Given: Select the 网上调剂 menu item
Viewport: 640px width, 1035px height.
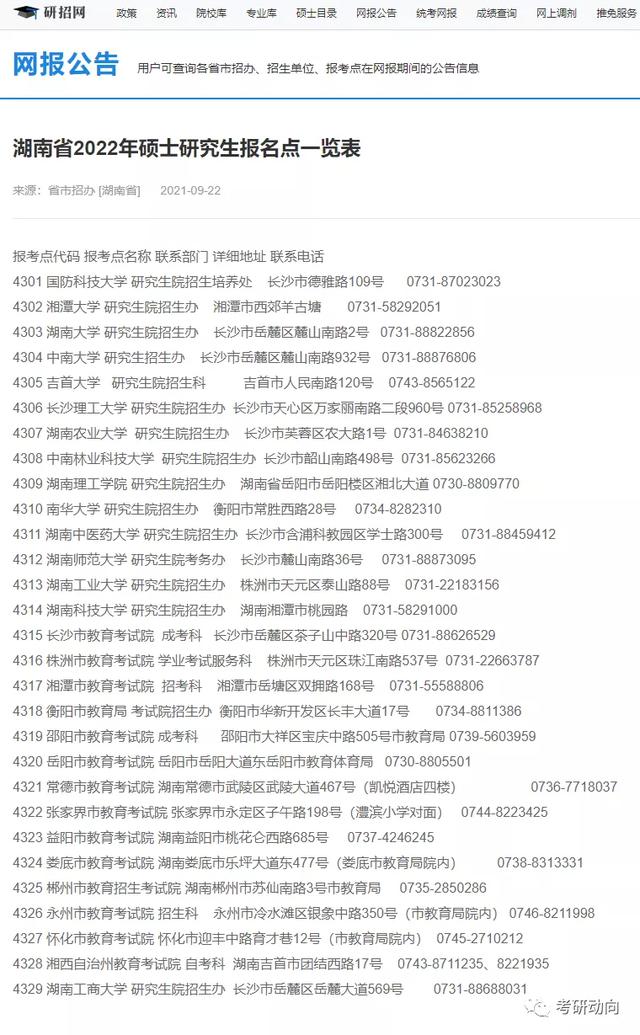Looking at the screenshot, I should [556, 13].
